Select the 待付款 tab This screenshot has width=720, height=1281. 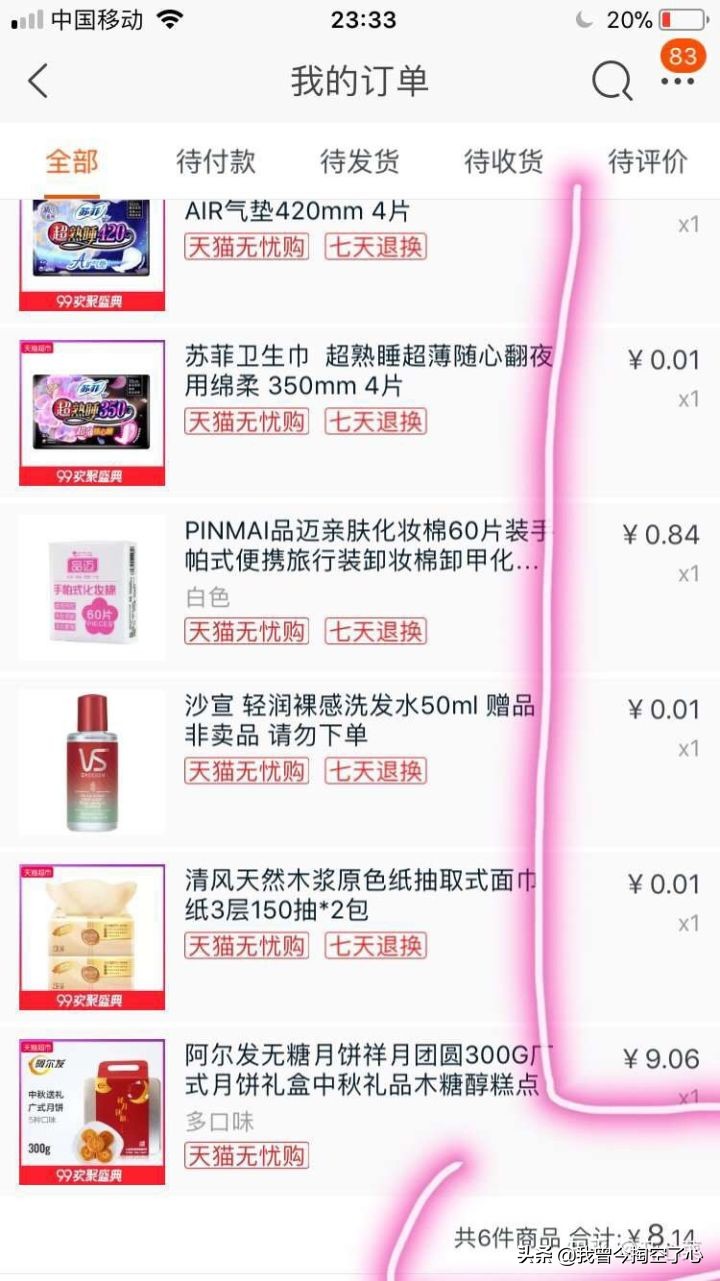tap(215, 161)
